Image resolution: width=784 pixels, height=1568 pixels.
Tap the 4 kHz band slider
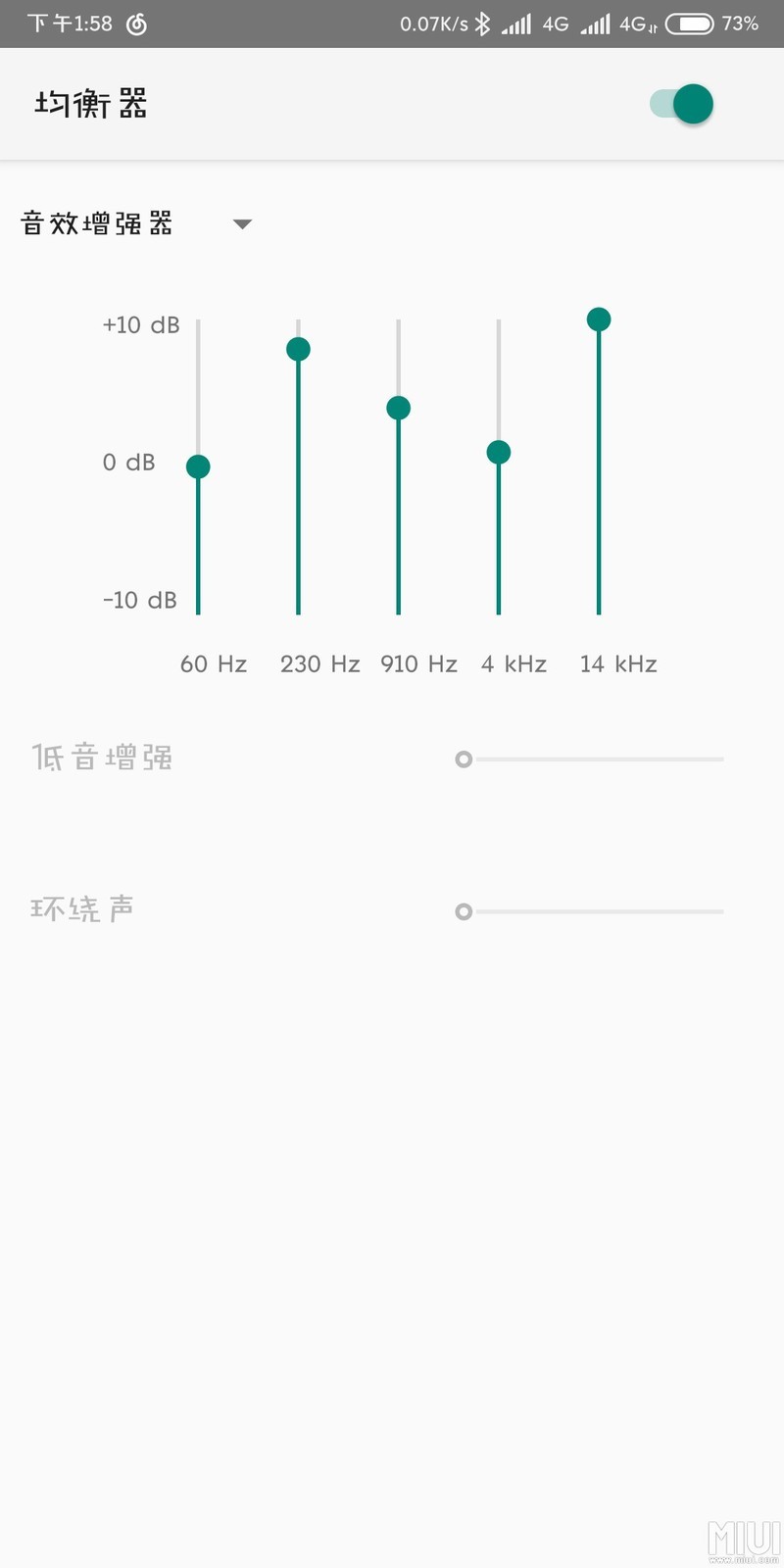pyautogui.click(x=499, y=452)
